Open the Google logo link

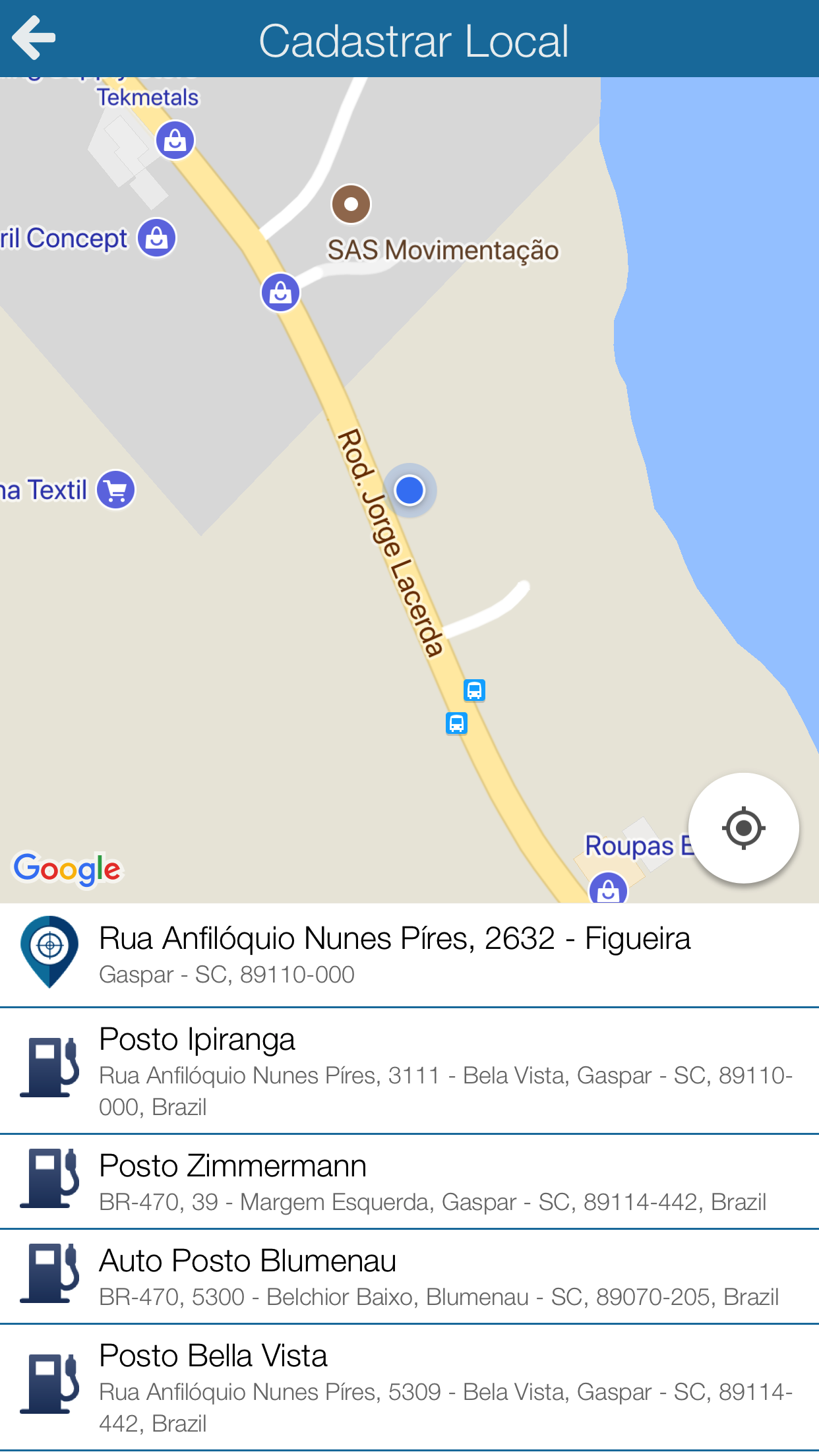[67, 870]
